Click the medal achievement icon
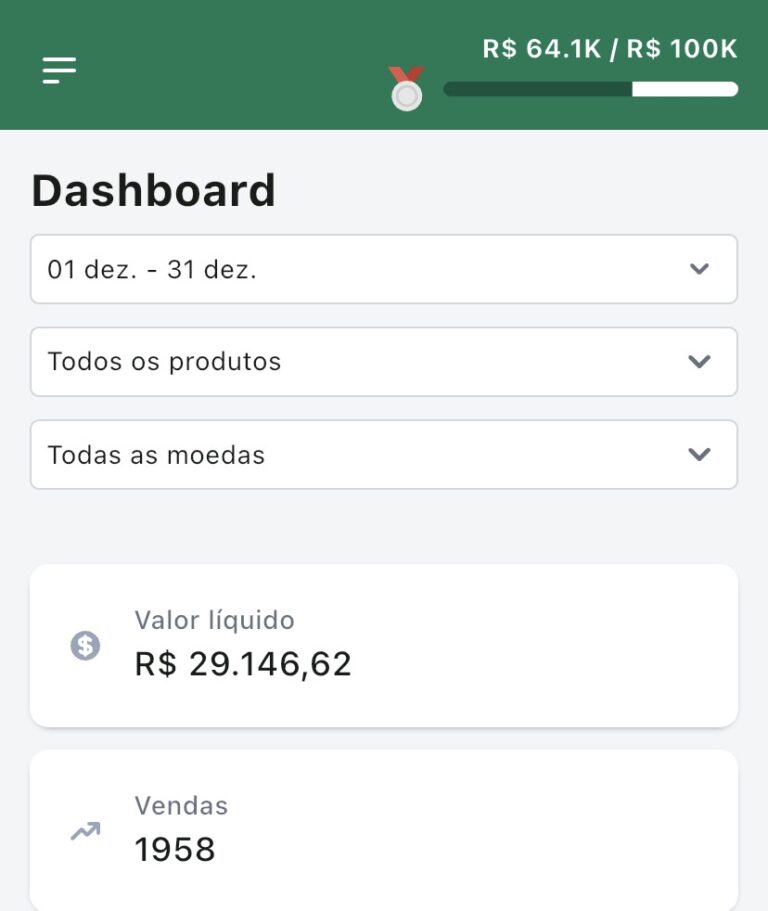The width and height of the screenshot is (768, 911). coord(407,88)
